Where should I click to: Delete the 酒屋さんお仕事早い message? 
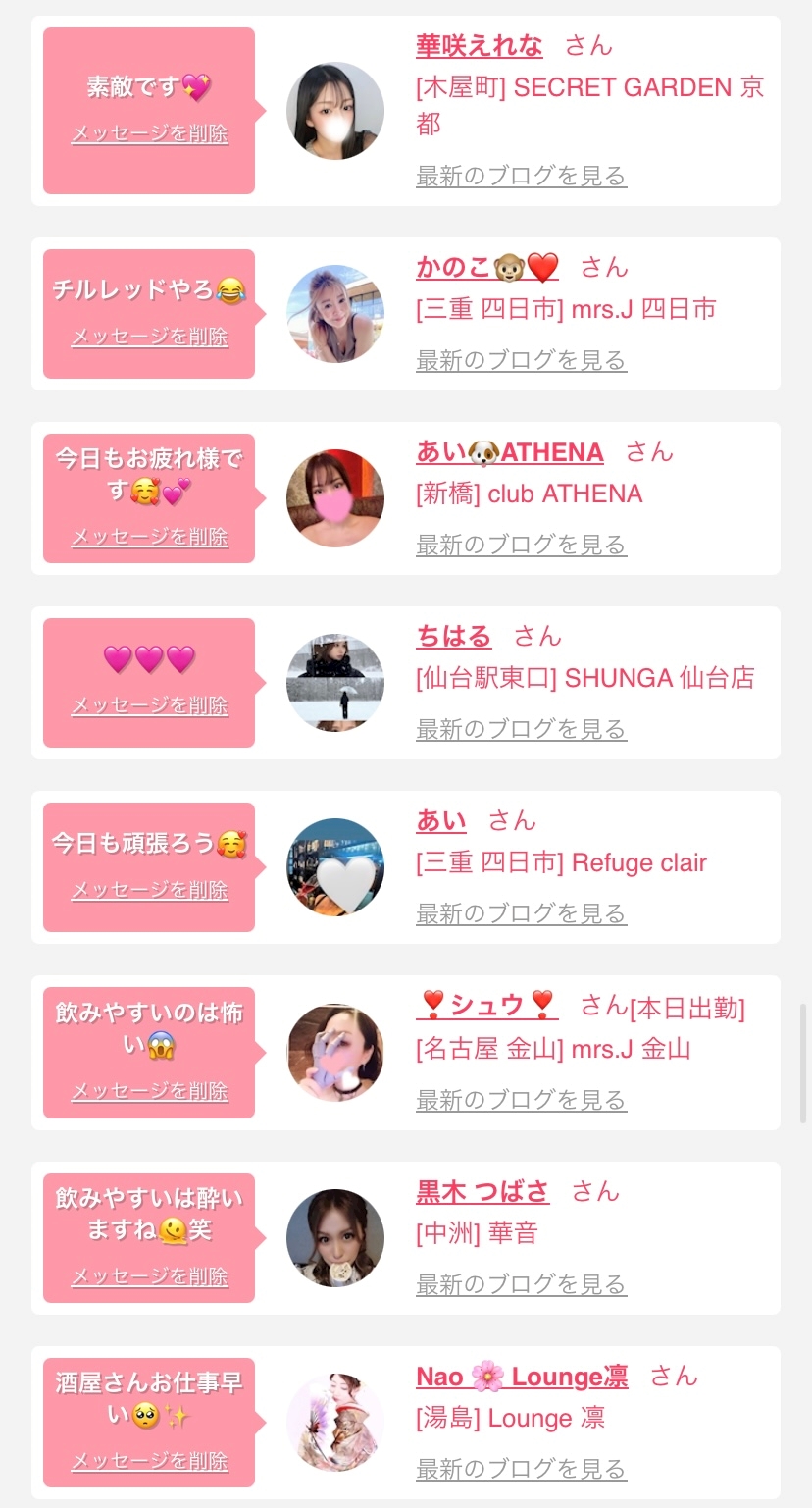(x=149, y=1461)
